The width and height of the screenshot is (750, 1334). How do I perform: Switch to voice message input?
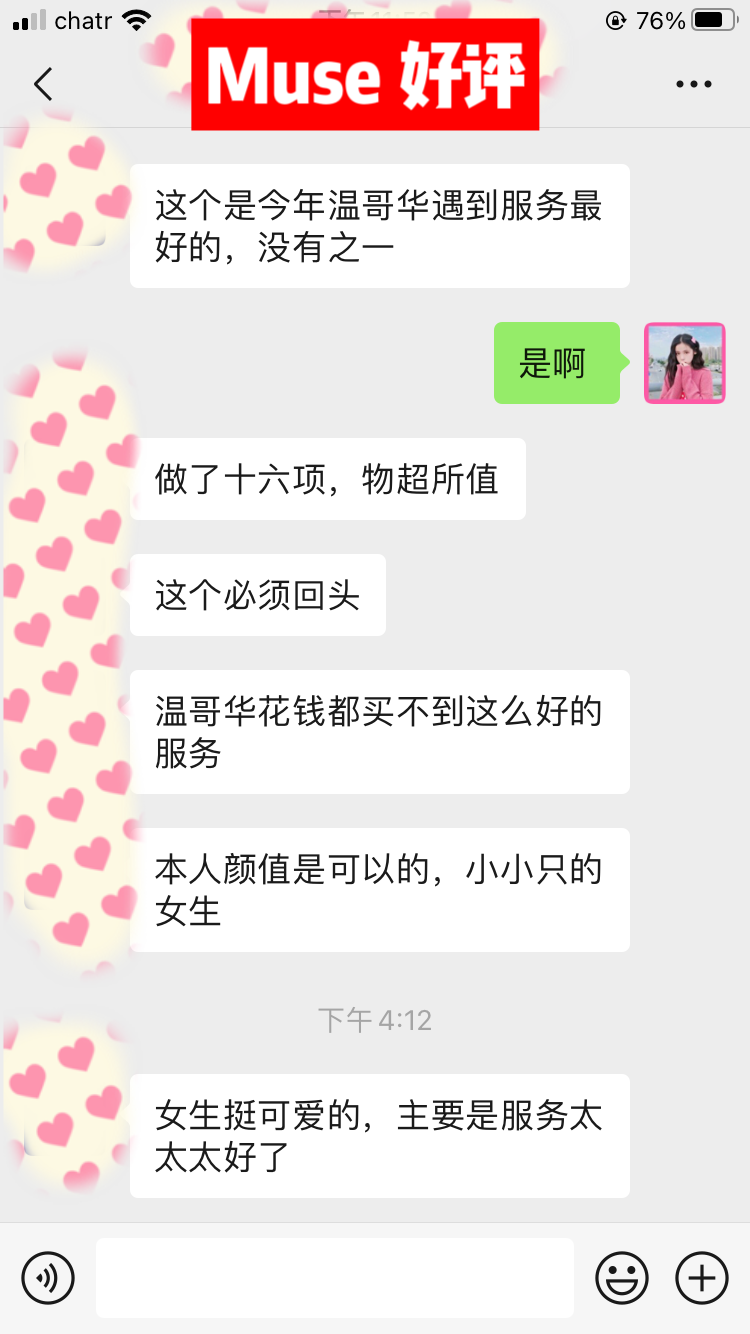[48, 1278]
